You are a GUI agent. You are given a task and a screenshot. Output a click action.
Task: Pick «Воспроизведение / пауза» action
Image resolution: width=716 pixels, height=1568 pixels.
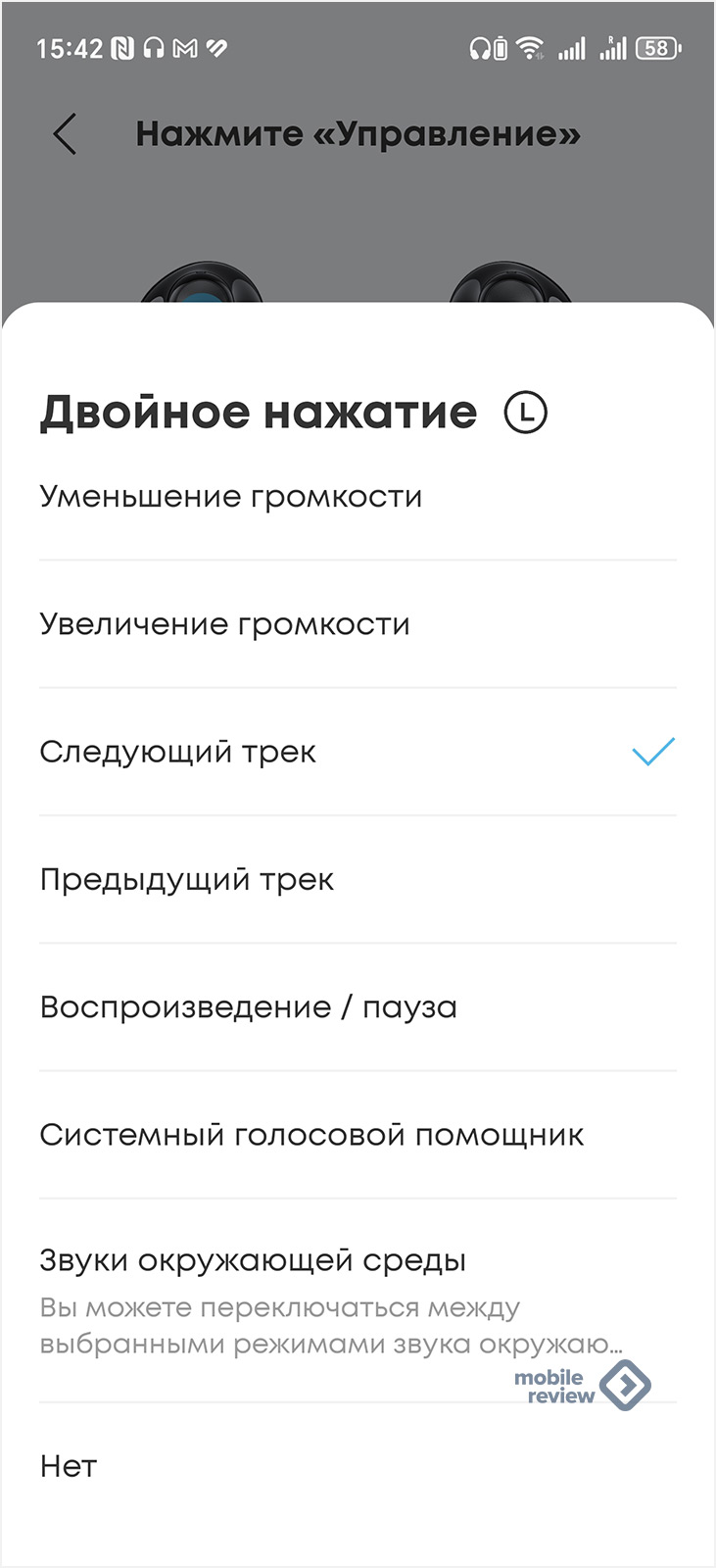tap(249, 1007)
